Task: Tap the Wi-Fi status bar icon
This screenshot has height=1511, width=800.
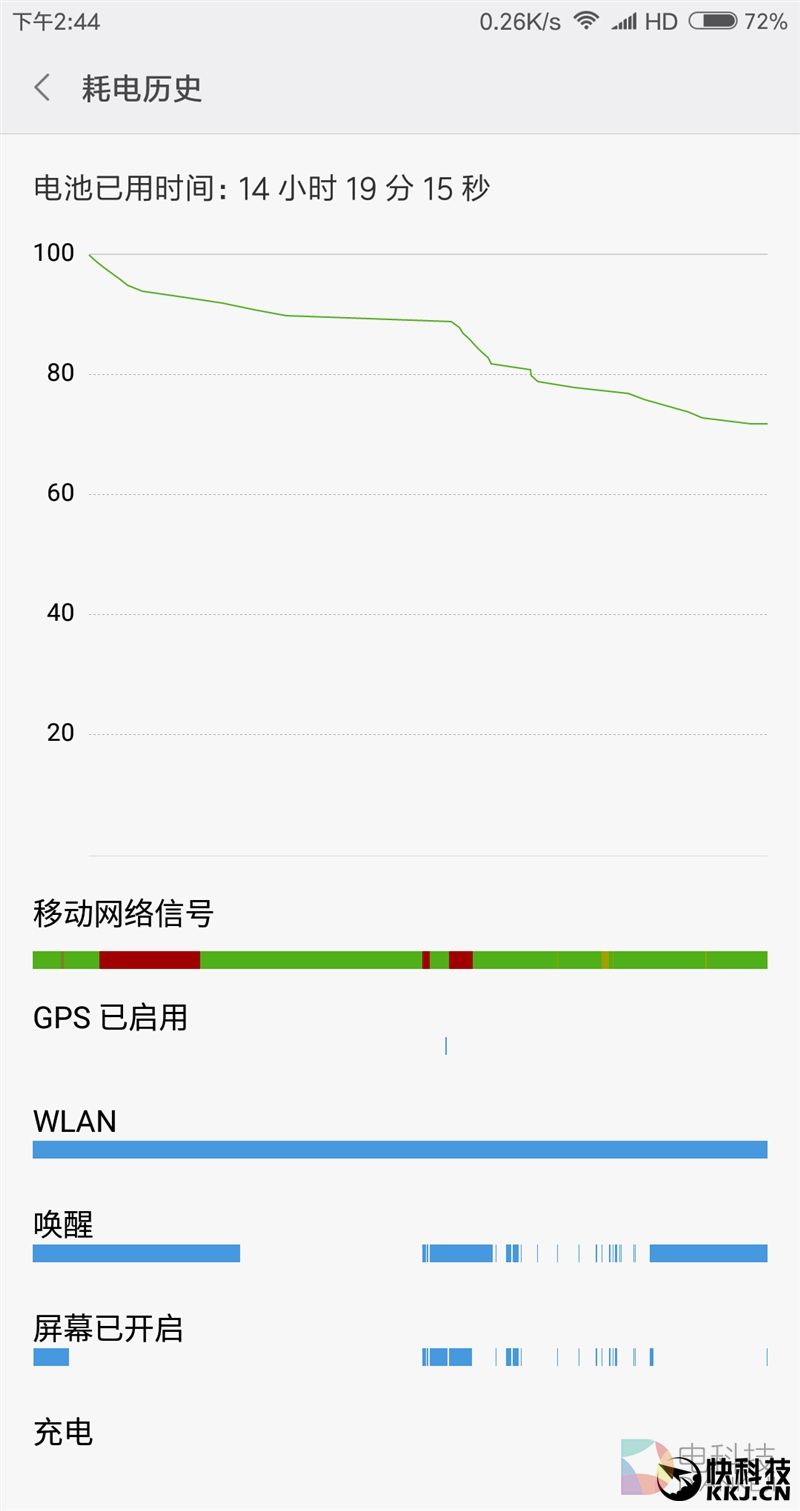Action: tap(586, 19)
